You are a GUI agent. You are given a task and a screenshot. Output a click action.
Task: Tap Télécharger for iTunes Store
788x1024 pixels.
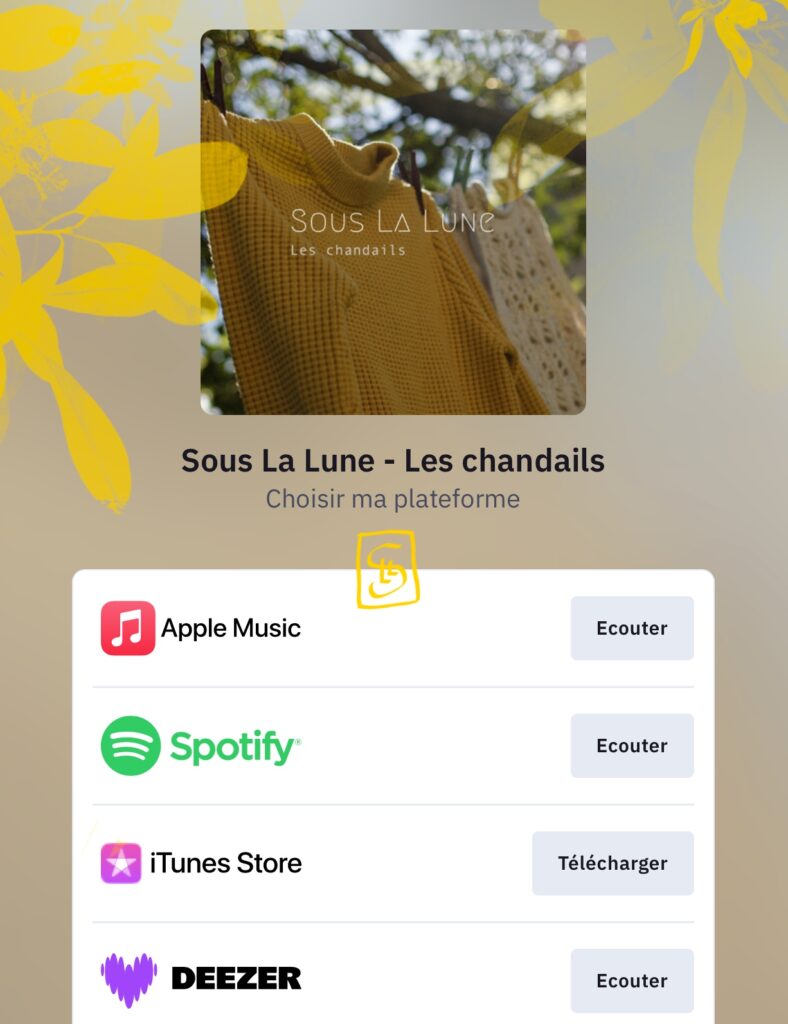coord(612,863)
